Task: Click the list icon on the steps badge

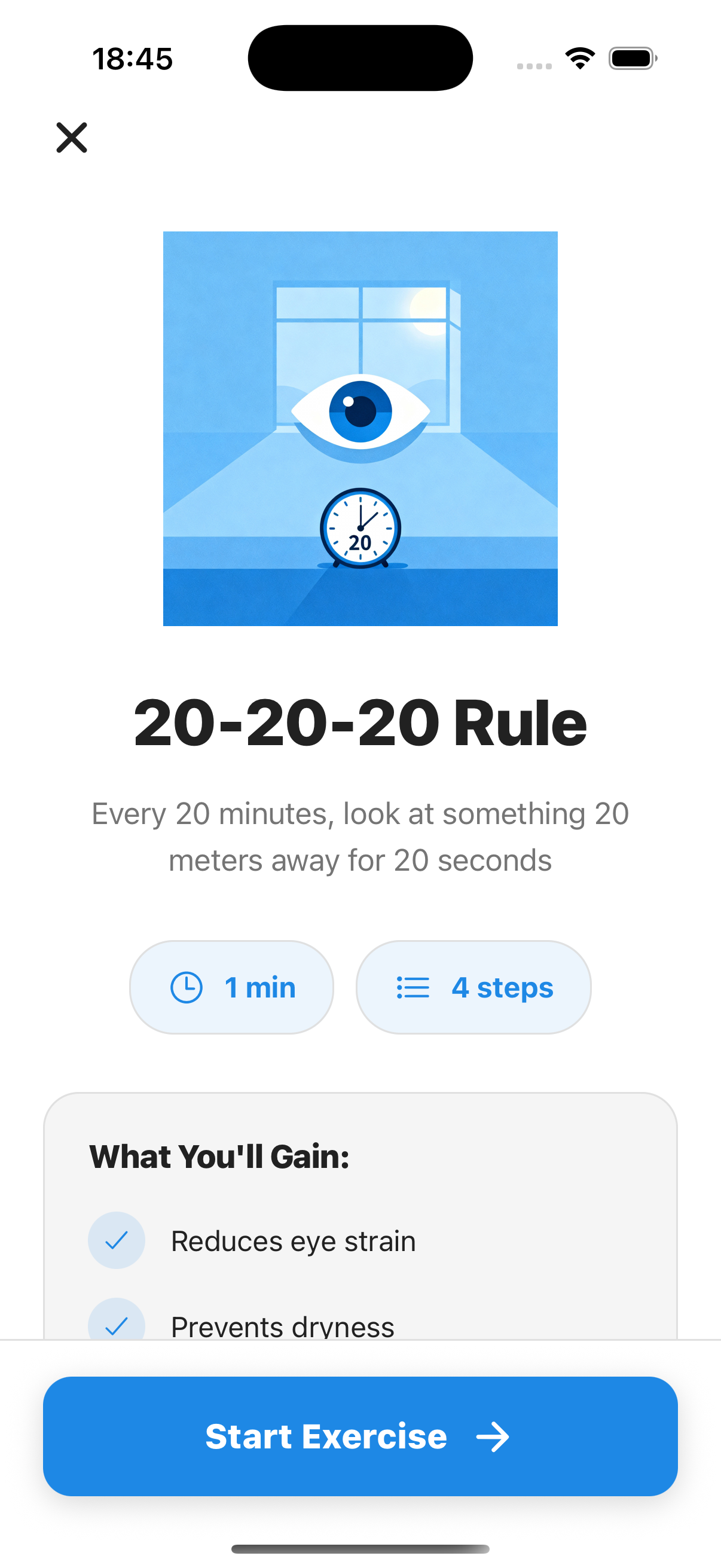Action: pyautogui.click(x=411, y=987)
